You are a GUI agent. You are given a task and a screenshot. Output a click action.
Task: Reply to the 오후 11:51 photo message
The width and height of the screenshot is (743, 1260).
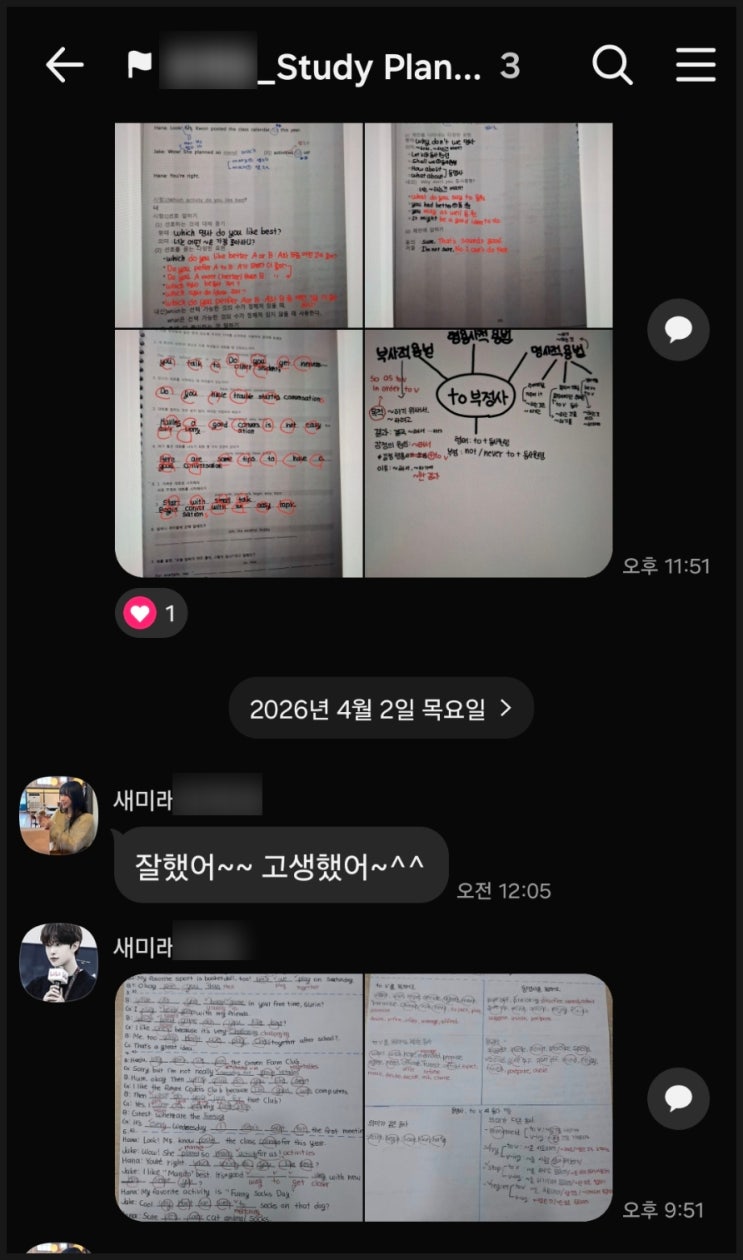(678, 329)
